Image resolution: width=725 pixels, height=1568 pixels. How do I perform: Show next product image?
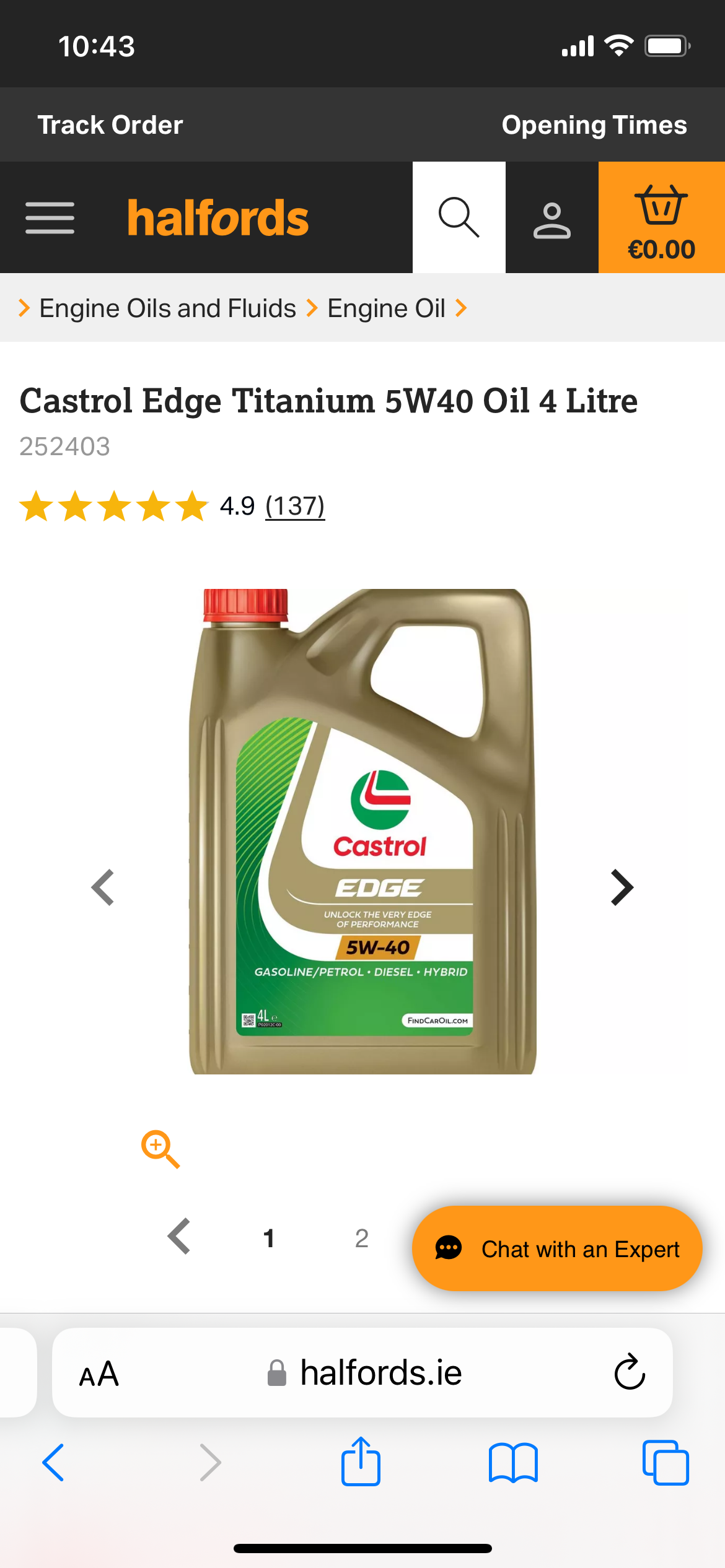pos(622,887)
